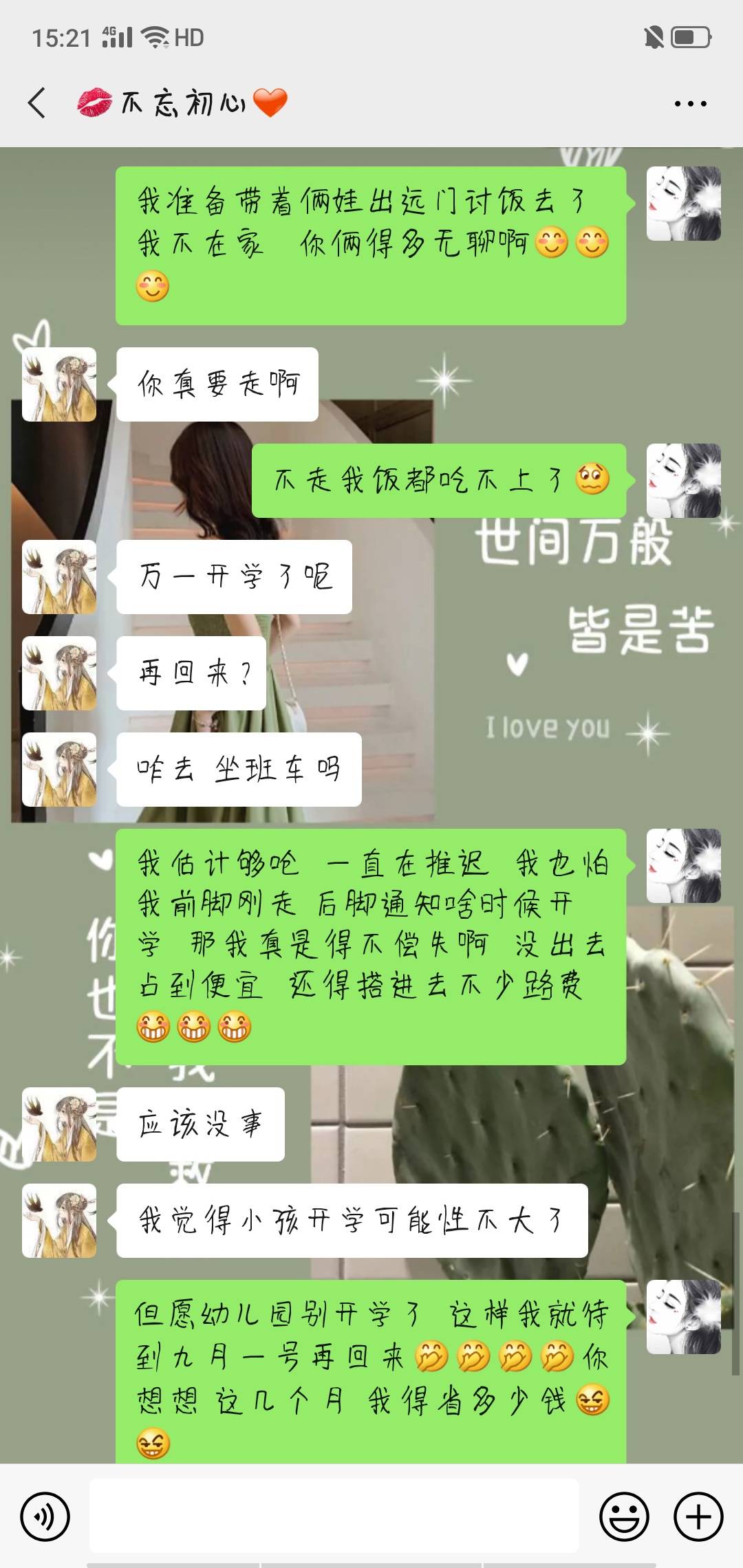Tap my avatar beside 不走我饭都吃不上了
The height and width of the screenshot is (1568, 743).
683,481
